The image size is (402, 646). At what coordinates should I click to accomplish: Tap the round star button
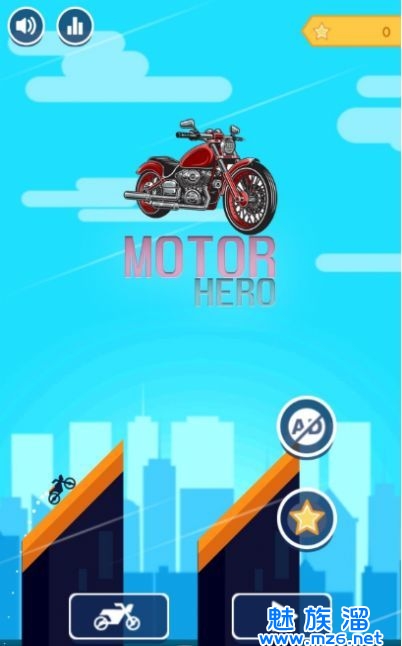point(307,519)
